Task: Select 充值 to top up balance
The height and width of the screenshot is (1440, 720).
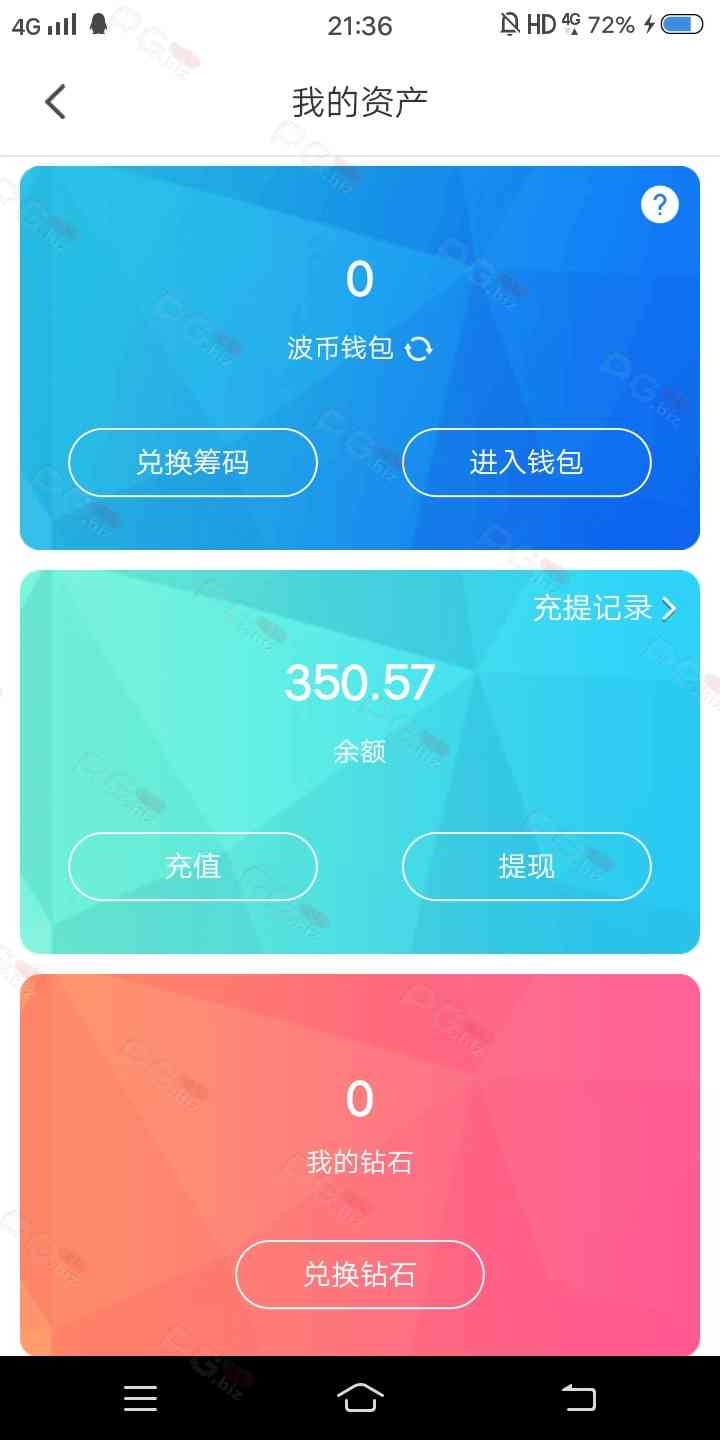Action: click(x=193, y=866)
